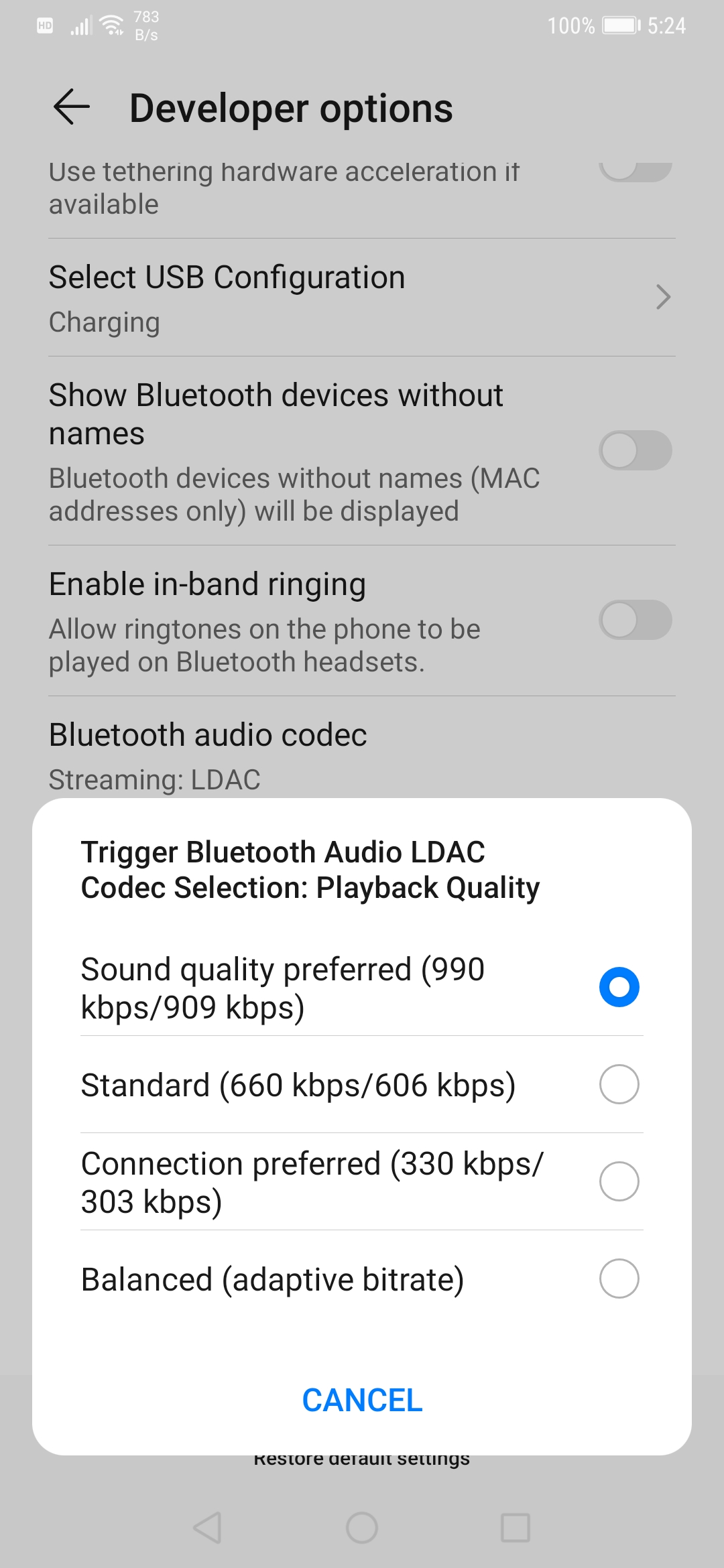The width and height of the screenshot is (724, 1568).
Task: Tap CANCEL to dismiss the dialog
Action: tap(362, 1400)
